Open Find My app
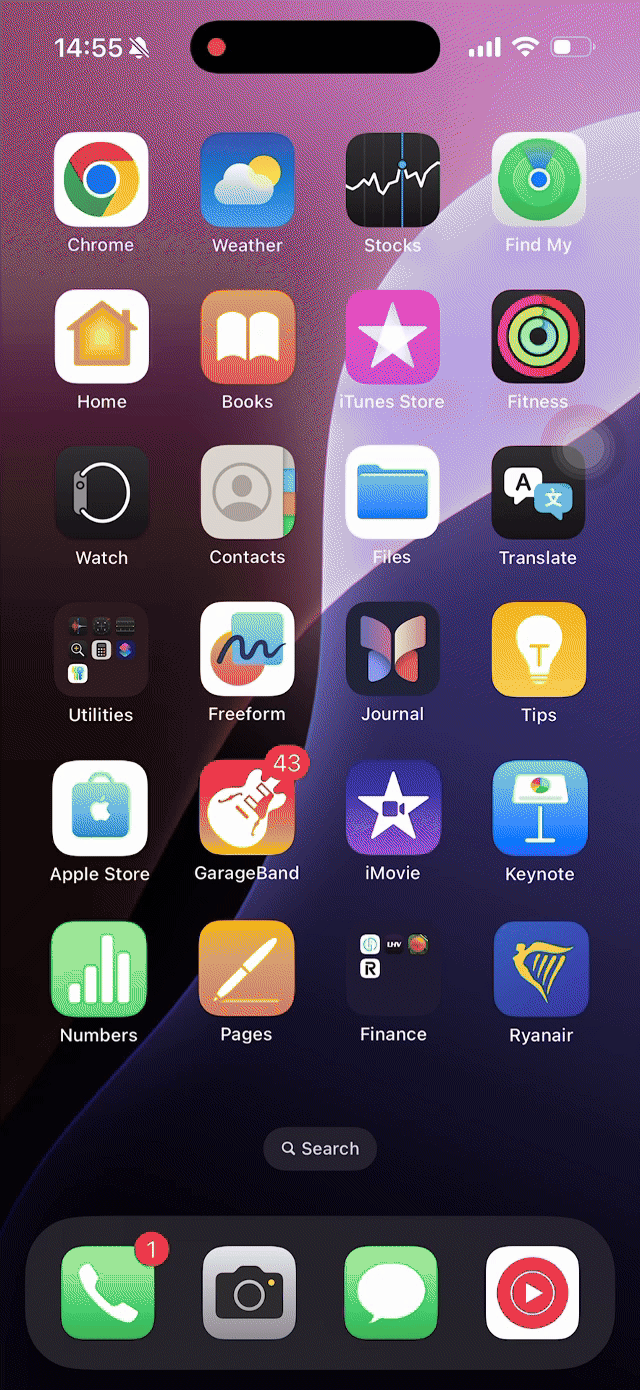This screenshot has width=640, height=1390. click(539, 180)
